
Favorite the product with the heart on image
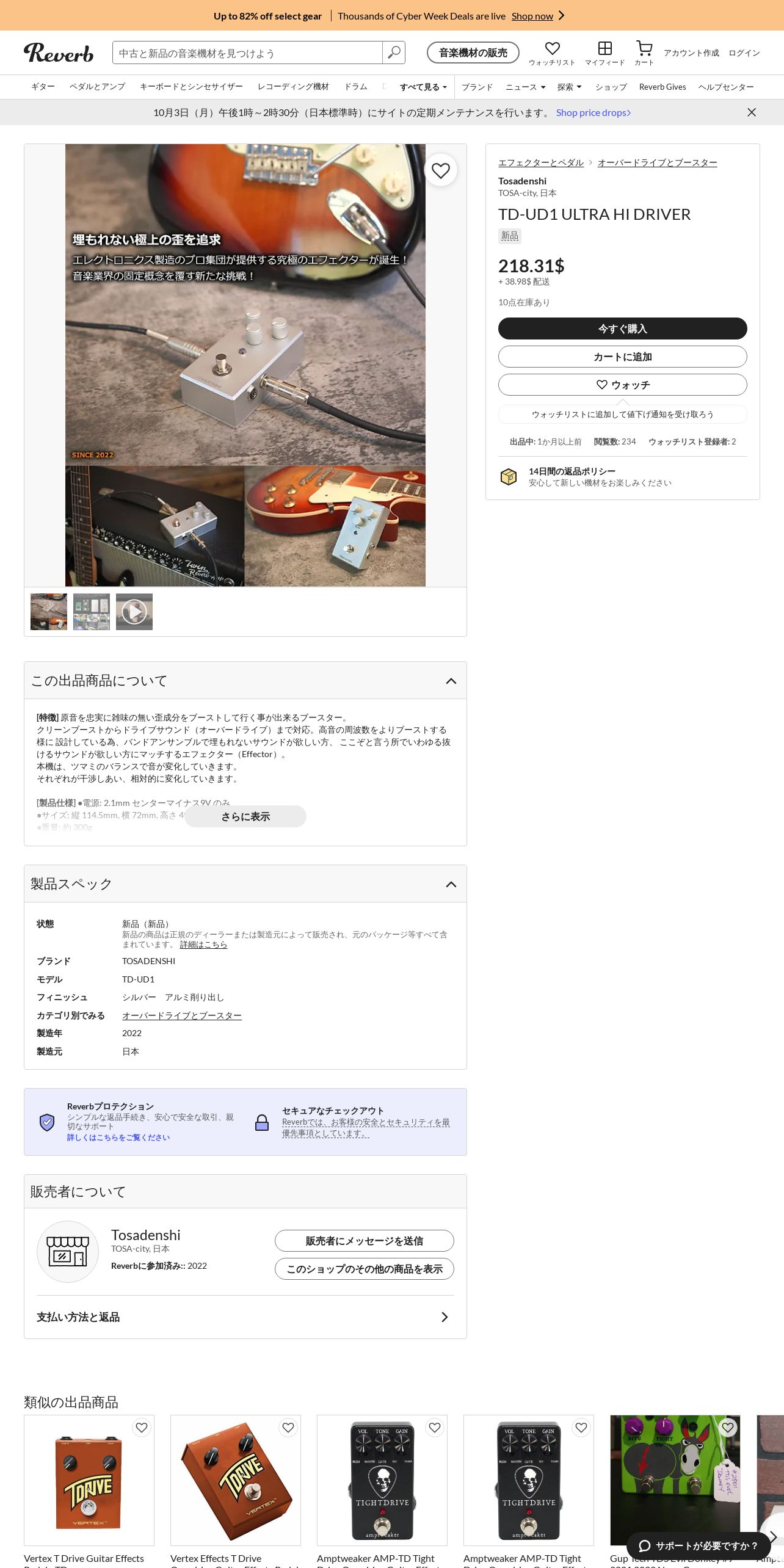pos(440,171)
